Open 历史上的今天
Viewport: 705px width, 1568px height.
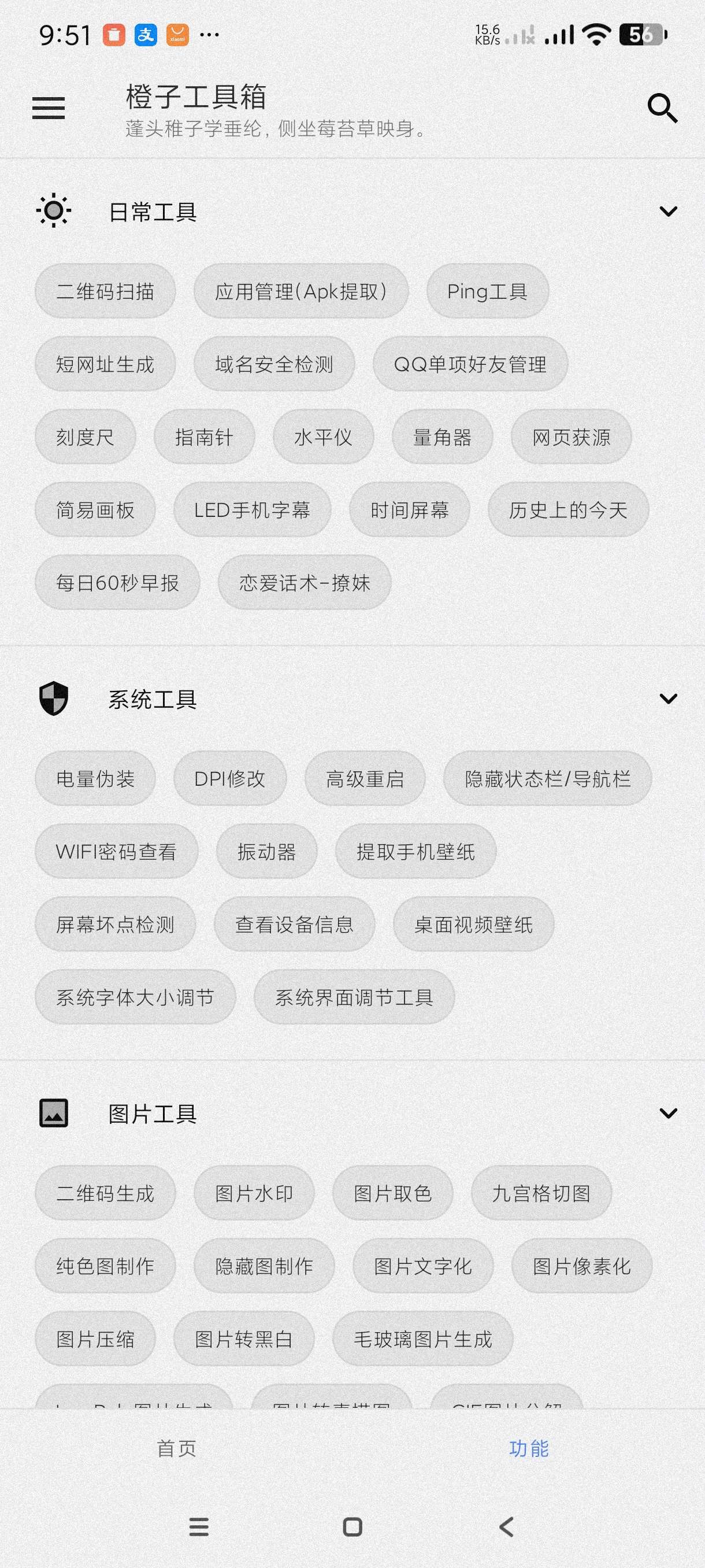pyautogui.click(x=567, y=510)
